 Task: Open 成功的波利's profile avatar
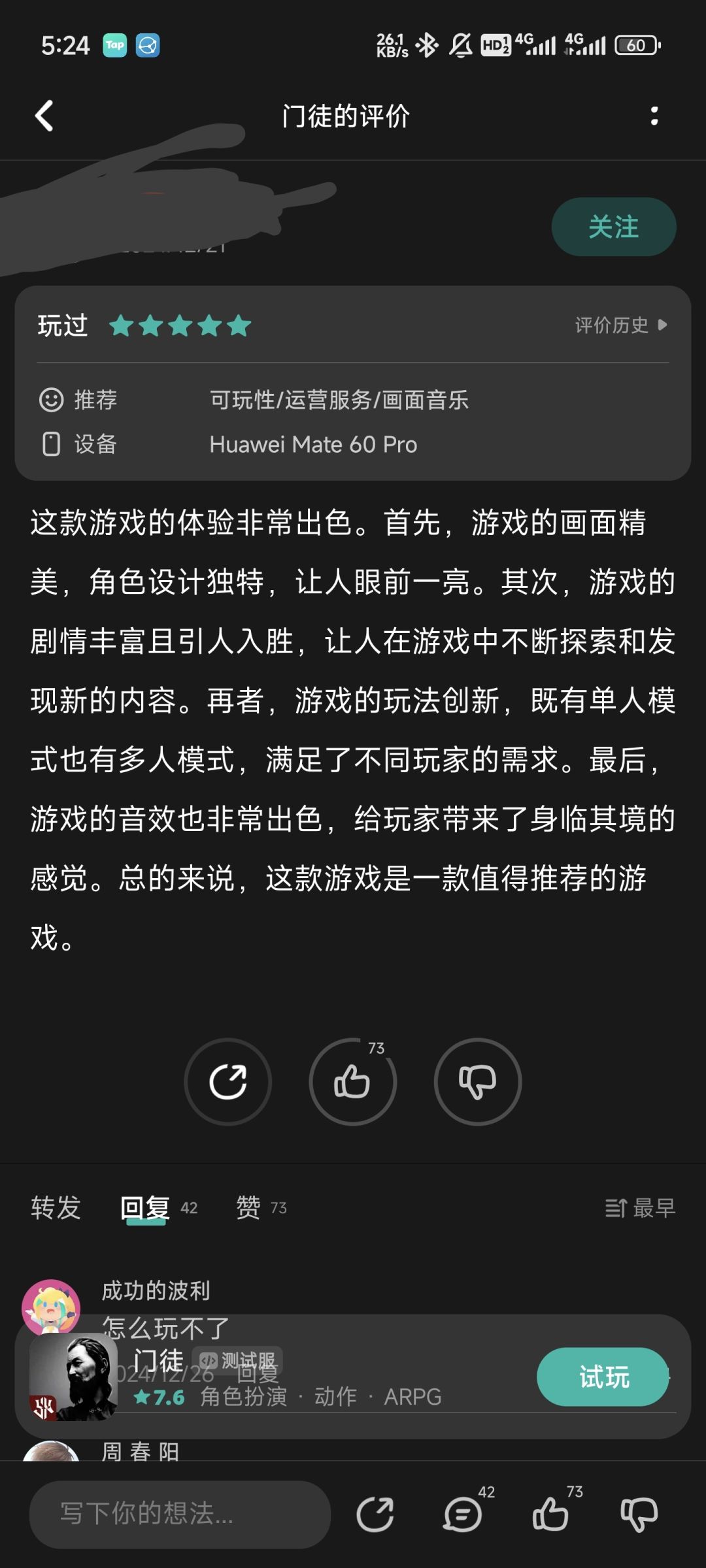pos(51,1307)
